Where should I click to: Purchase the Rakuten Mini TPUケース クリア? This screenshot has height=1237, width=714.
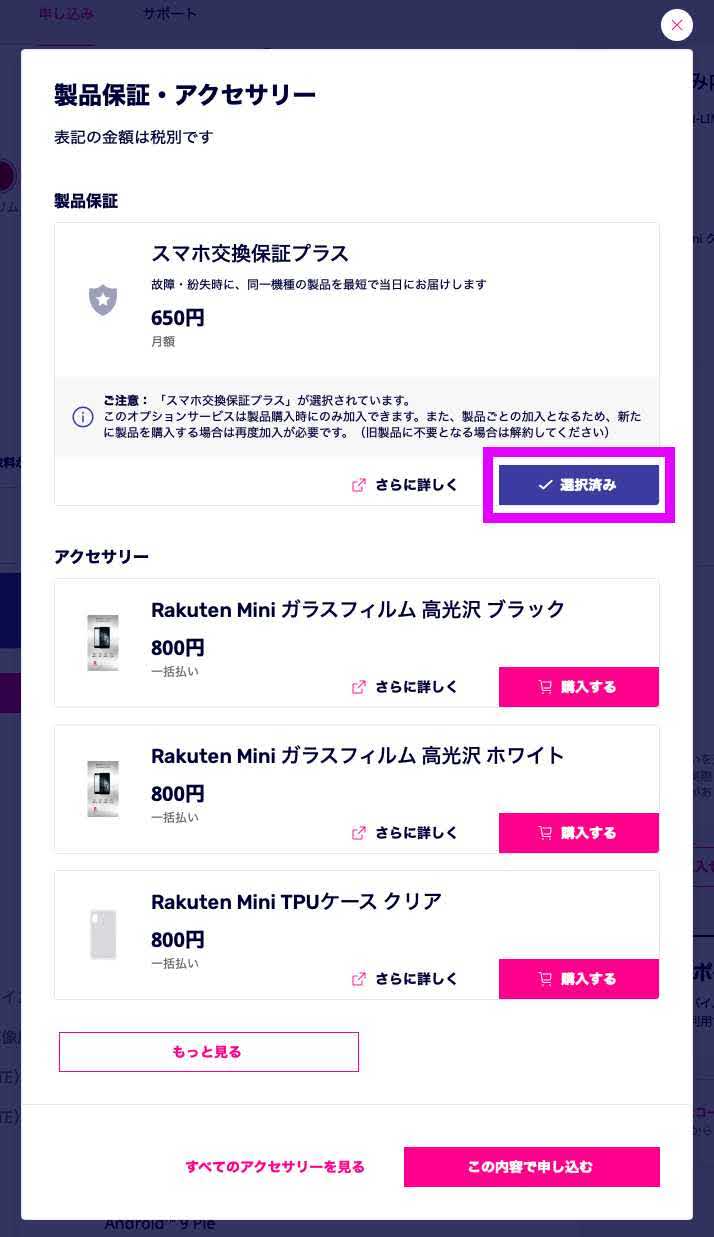point(578,979)
